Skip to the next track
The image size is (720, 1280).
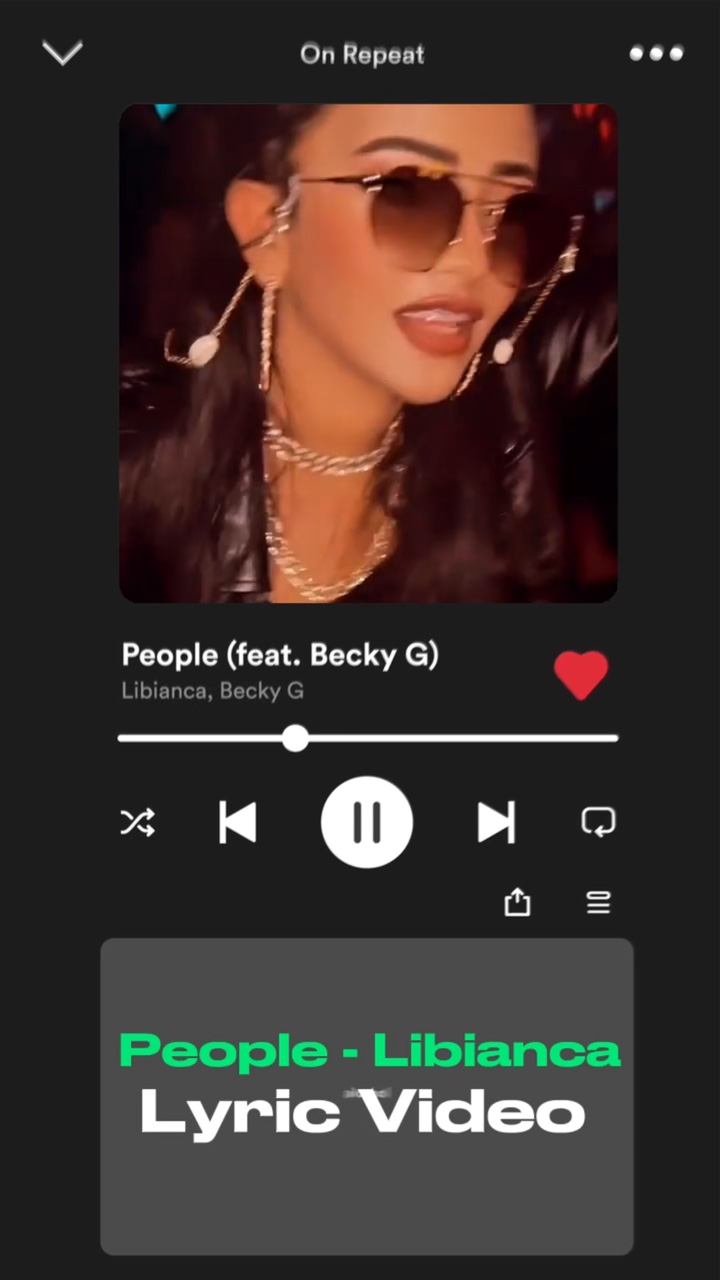pyautogui.click(x=497, y=822)
